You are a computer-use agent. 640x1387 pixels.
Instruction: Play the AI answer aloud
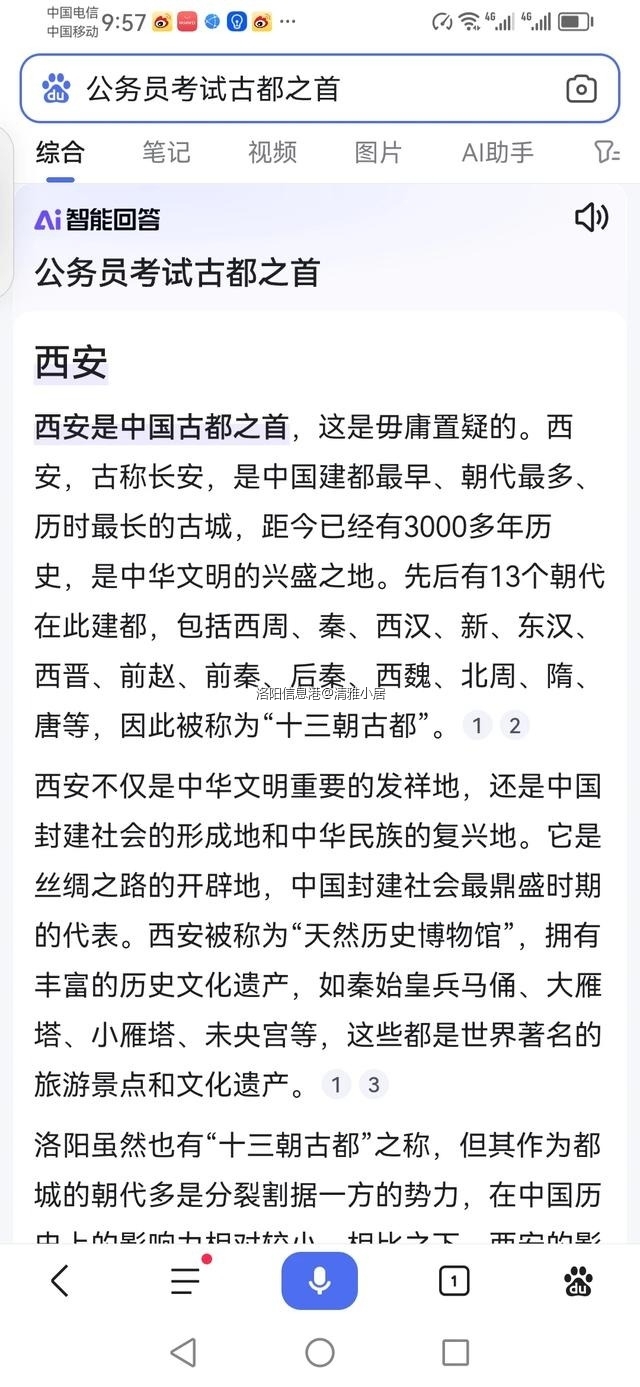(x=591, y=217)
